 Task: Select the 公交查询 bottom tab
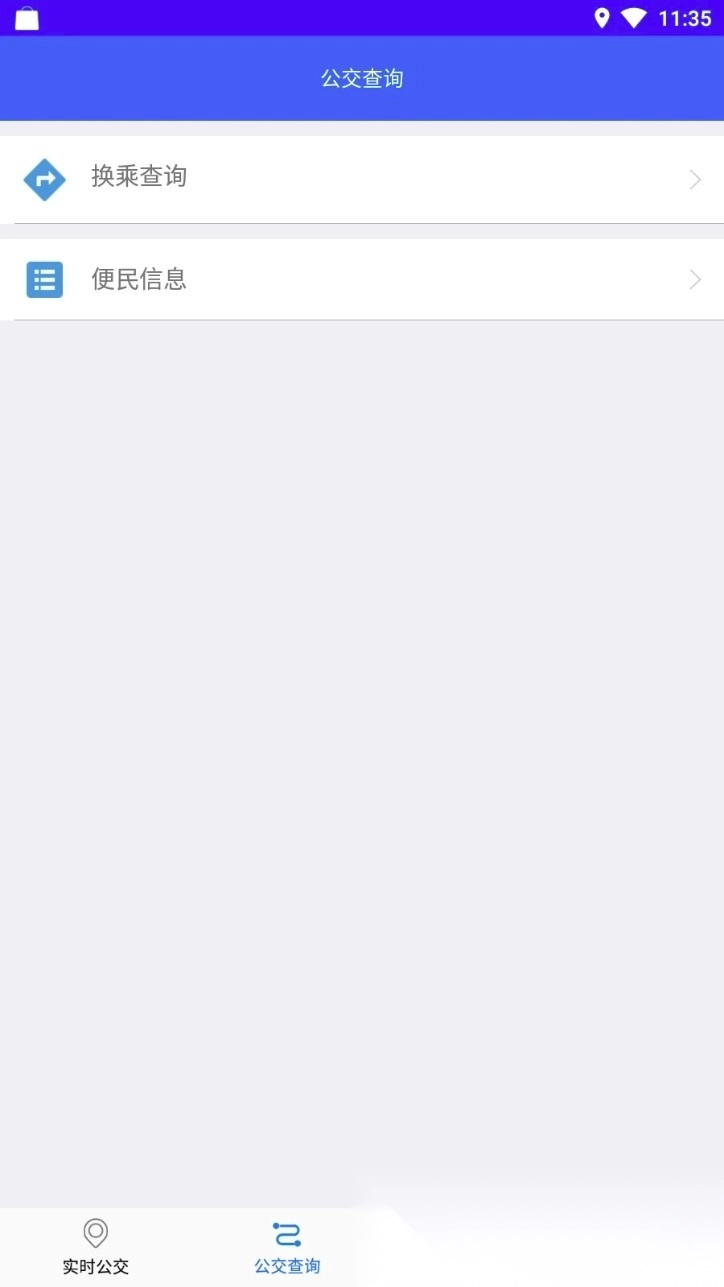[x=287, y=1247]
